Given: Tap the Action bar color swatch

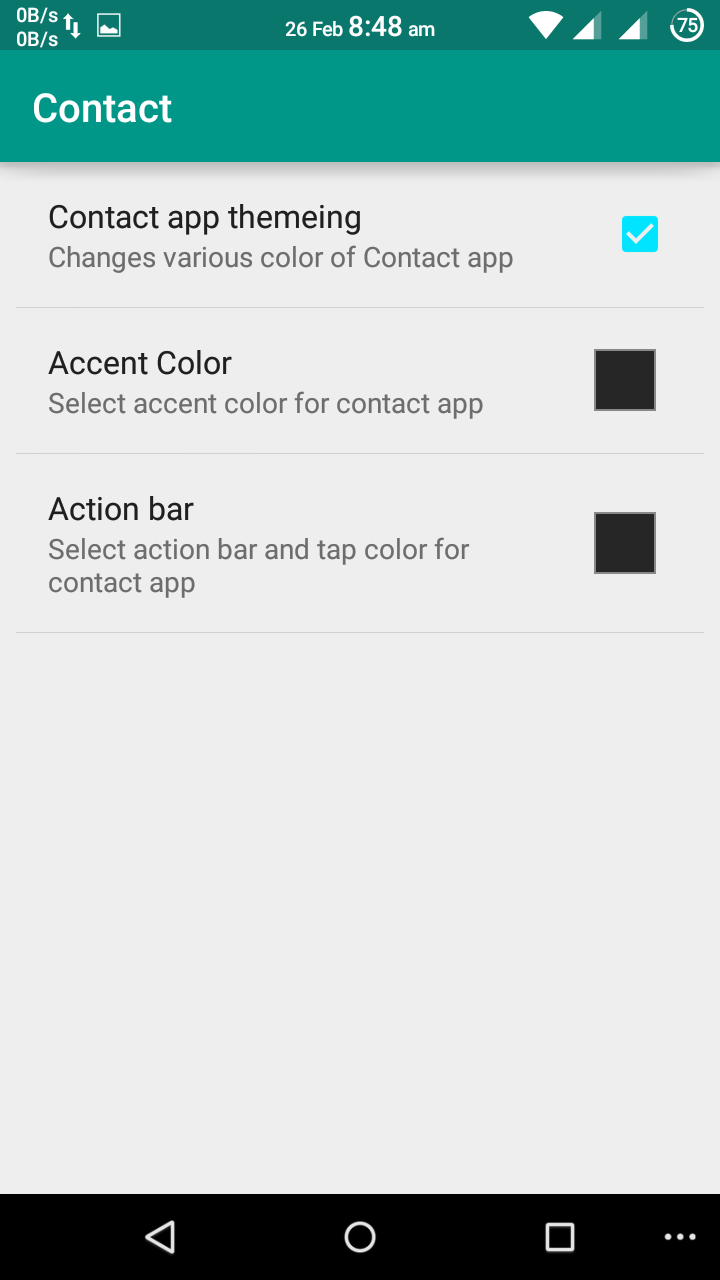Looking at the screenshot, I should (625, 543).
